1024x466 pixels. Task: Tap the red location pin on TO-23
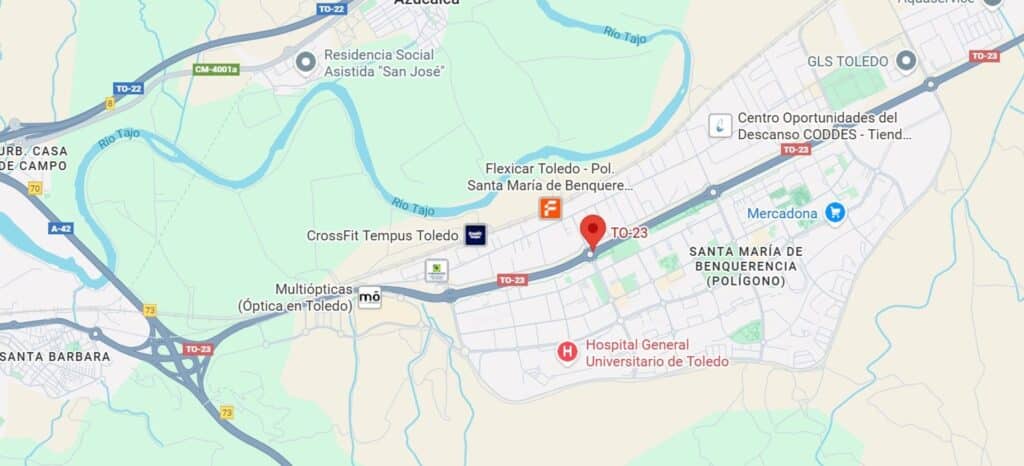[592, 230]
